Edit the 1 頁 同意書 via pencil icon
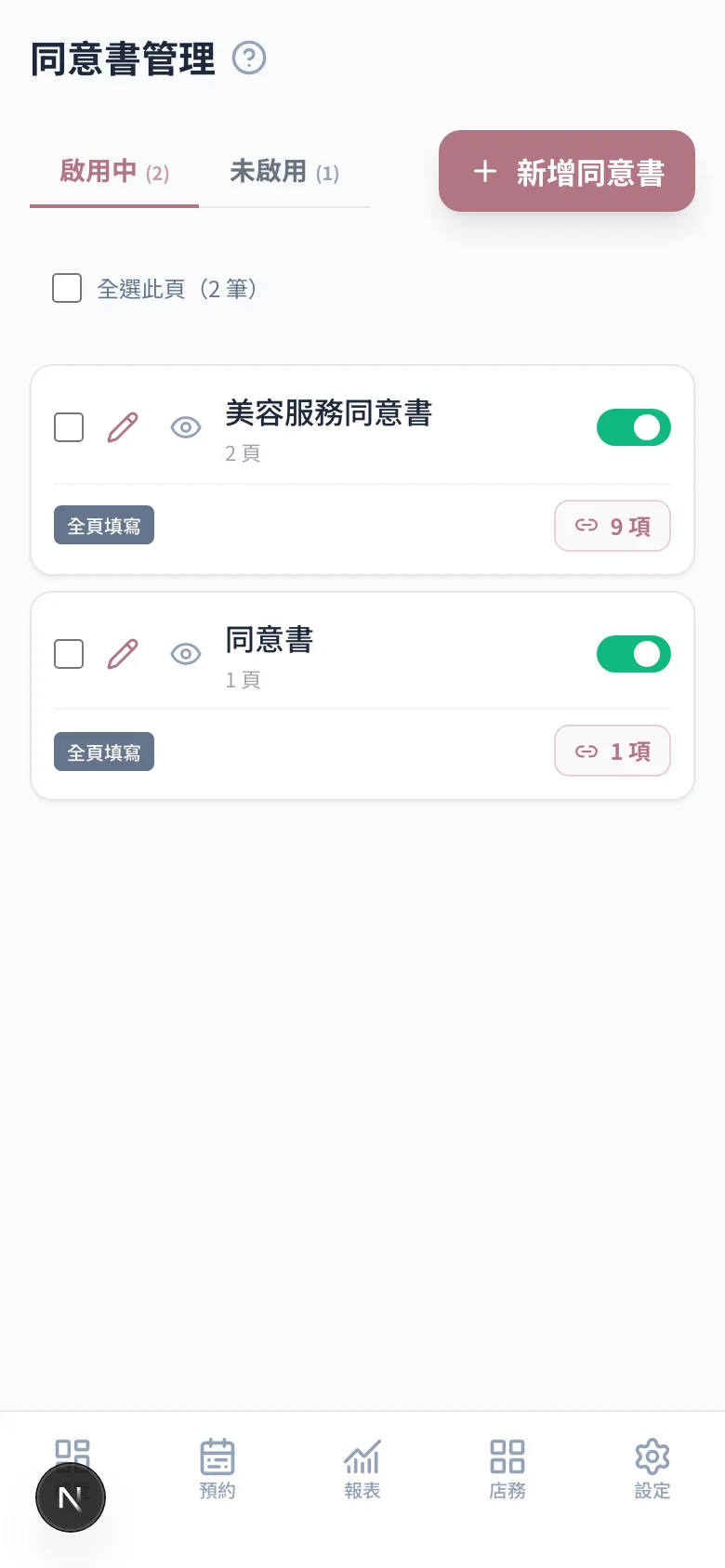 point(123,654)
